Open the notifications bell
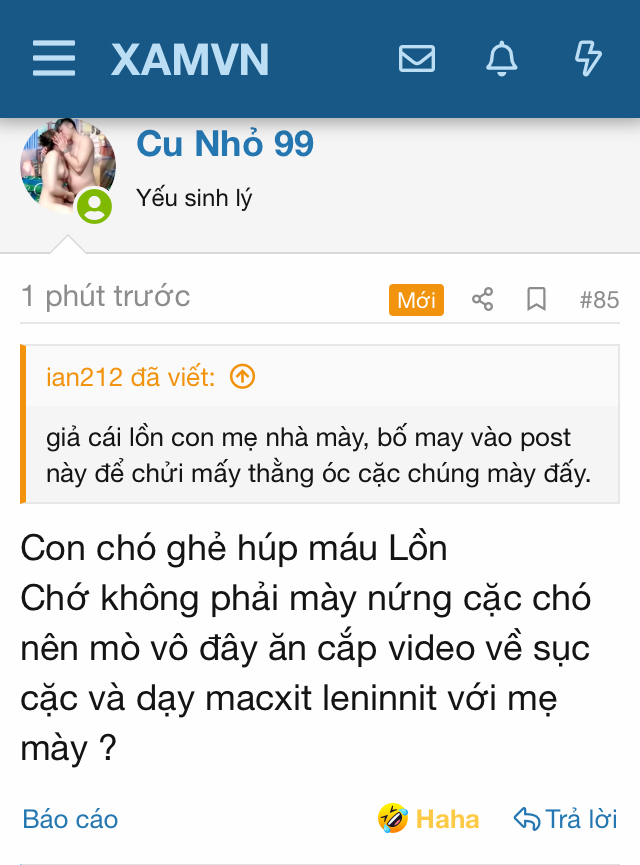This screenshot has height=865, width=640. pos(502,59)
